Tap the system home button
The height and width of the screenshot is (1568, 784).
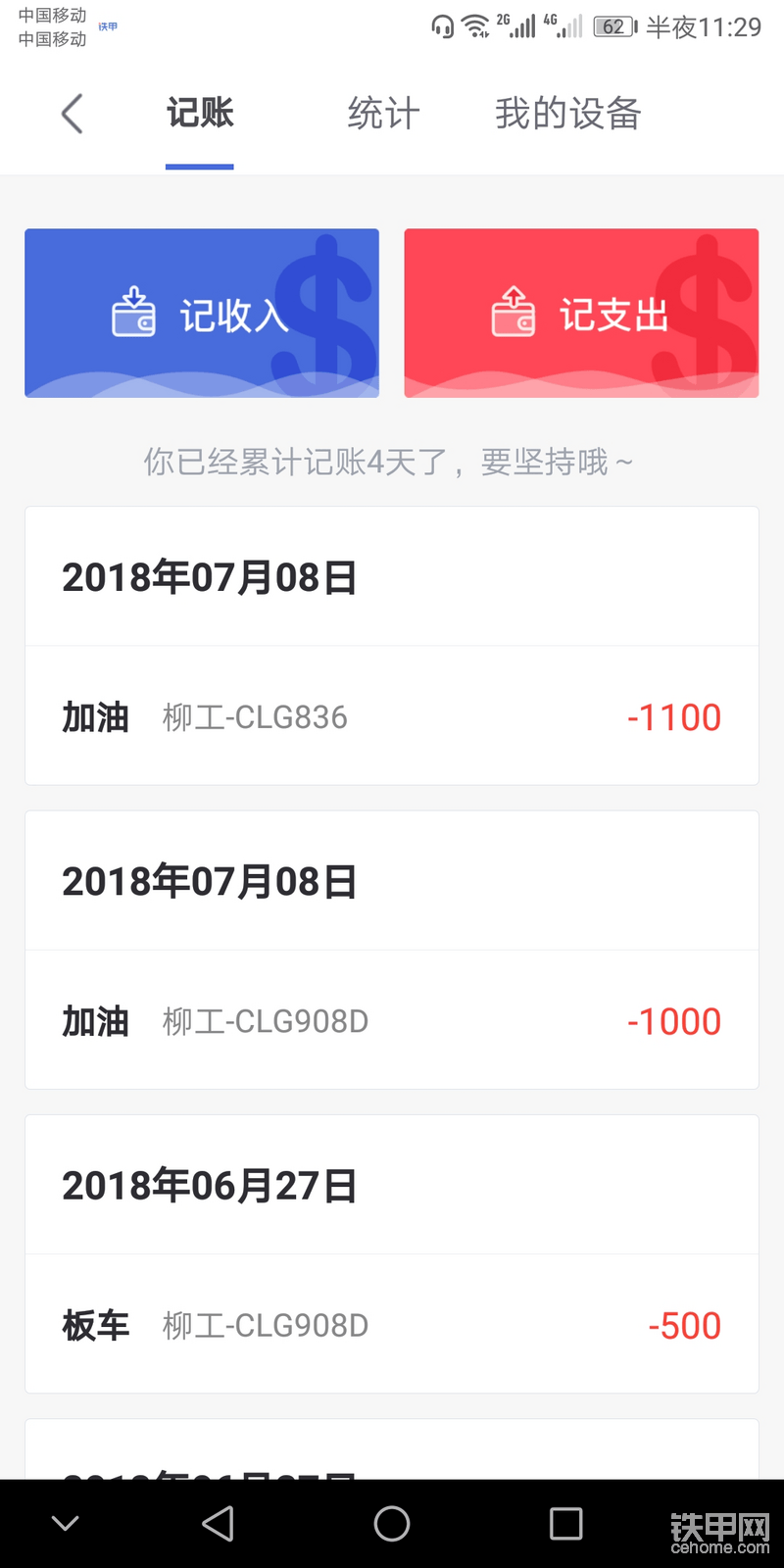pyautogui.click(x=392, y=1523)
